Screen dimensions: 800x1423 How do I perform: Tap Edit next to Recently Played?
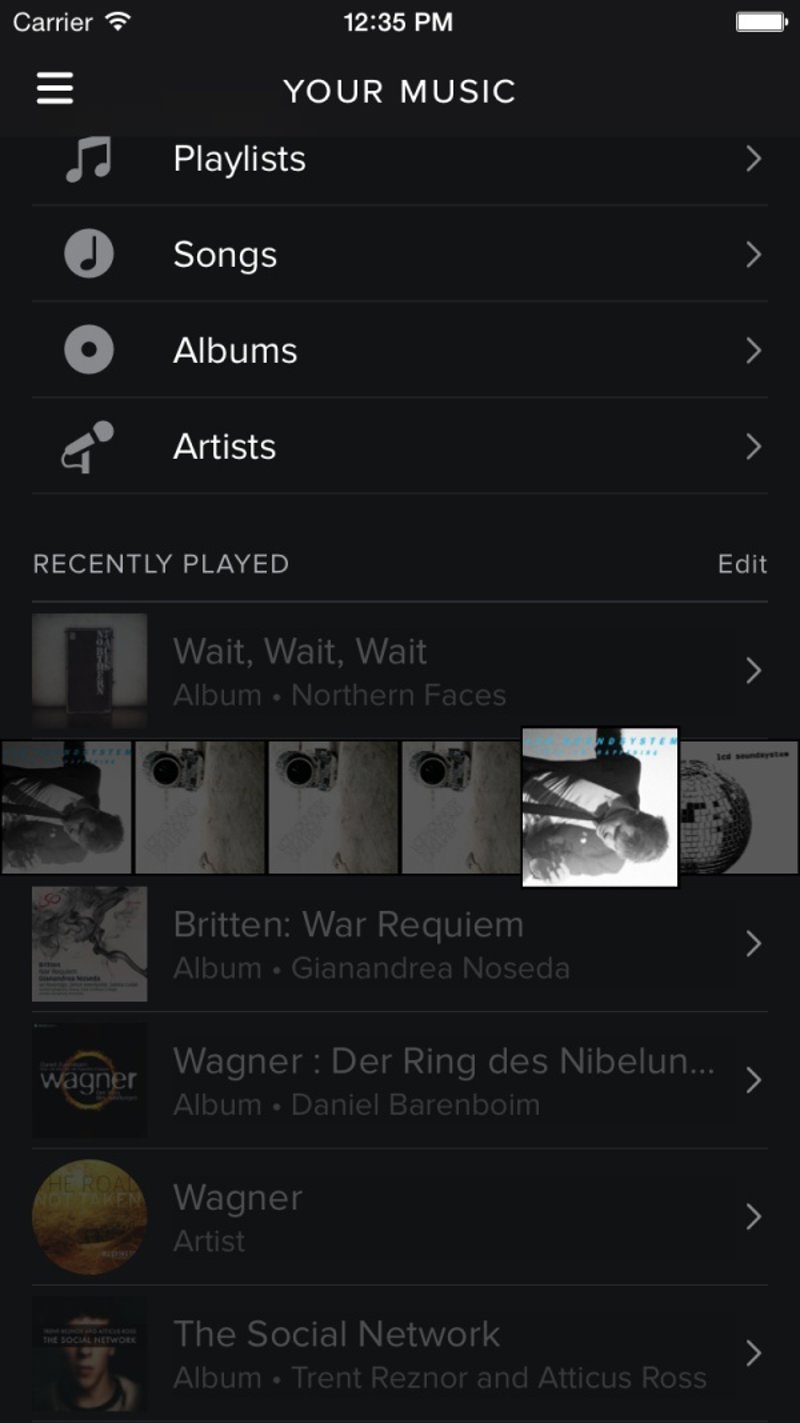coord(742,564)
